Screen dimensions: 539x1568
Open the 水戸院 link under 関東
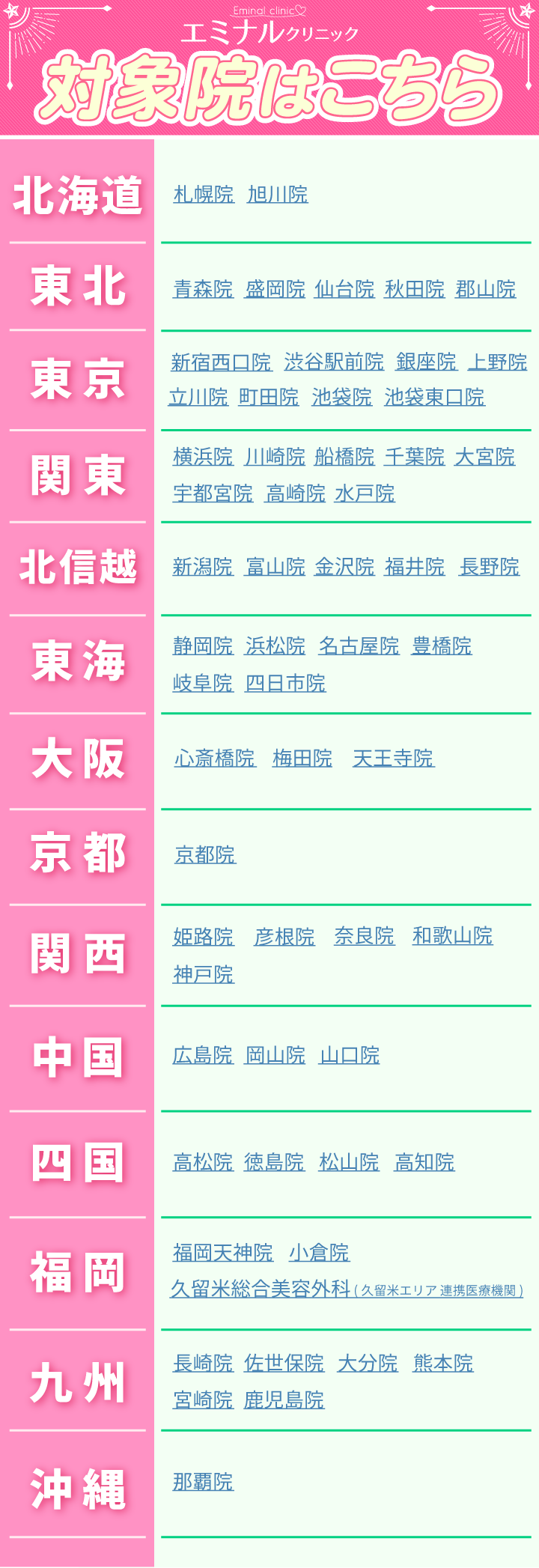point(365,493)
